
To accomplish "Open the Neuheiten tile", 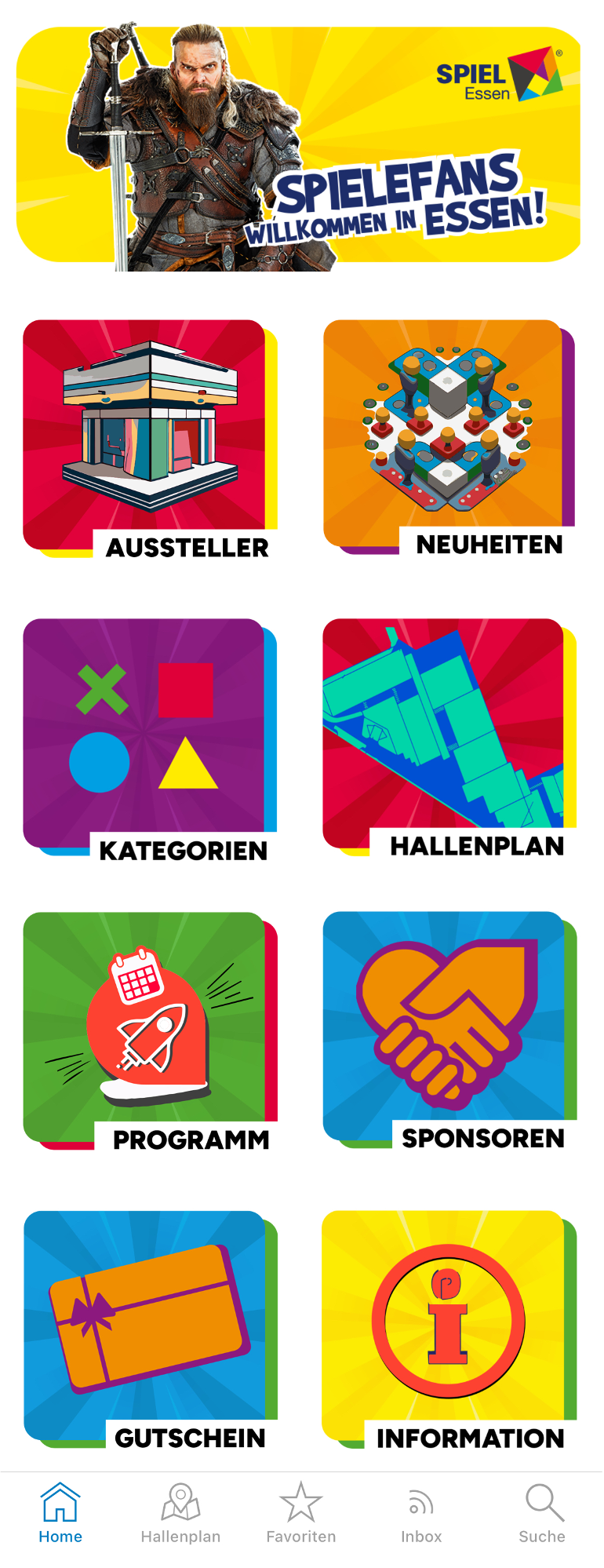I will (449, 436).
